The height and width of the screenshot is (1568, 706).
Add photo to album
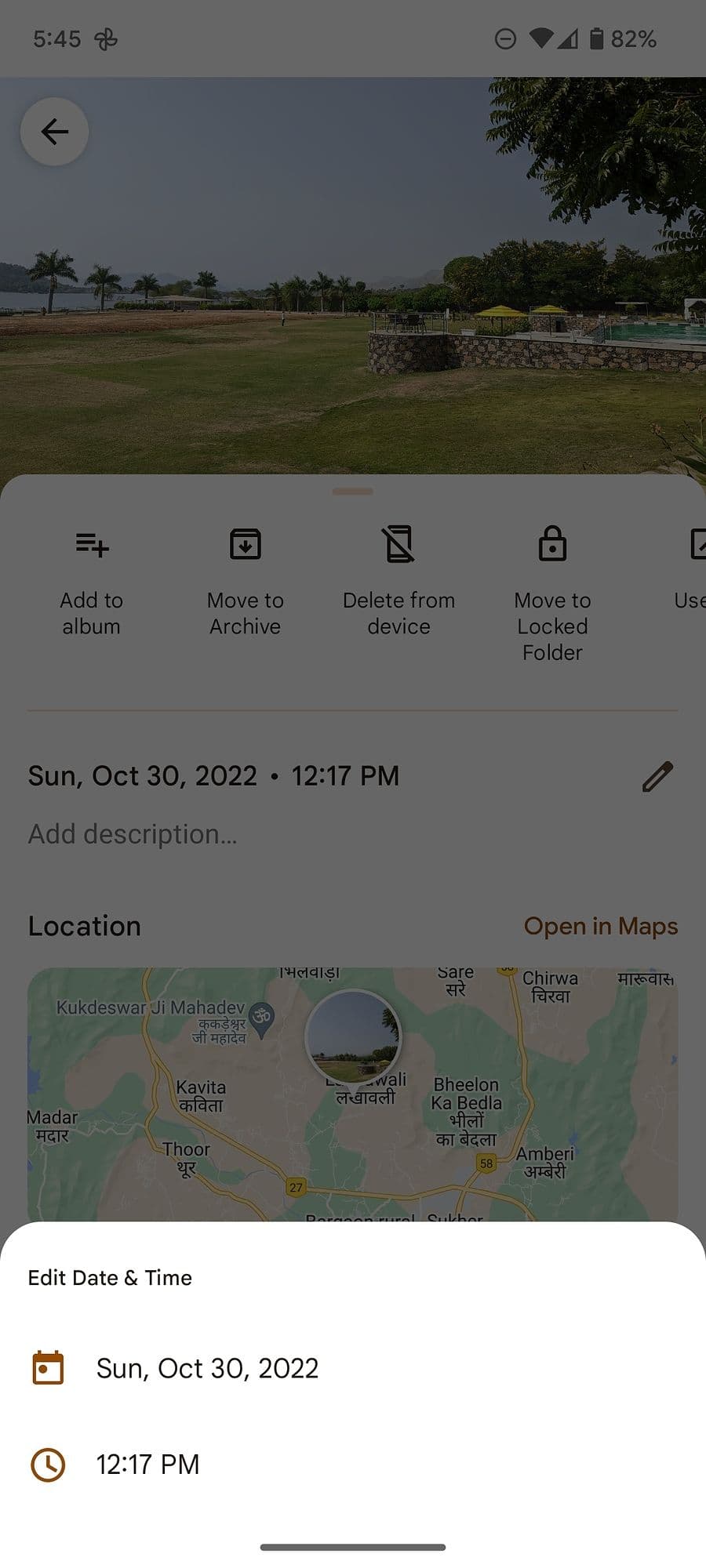92,580
